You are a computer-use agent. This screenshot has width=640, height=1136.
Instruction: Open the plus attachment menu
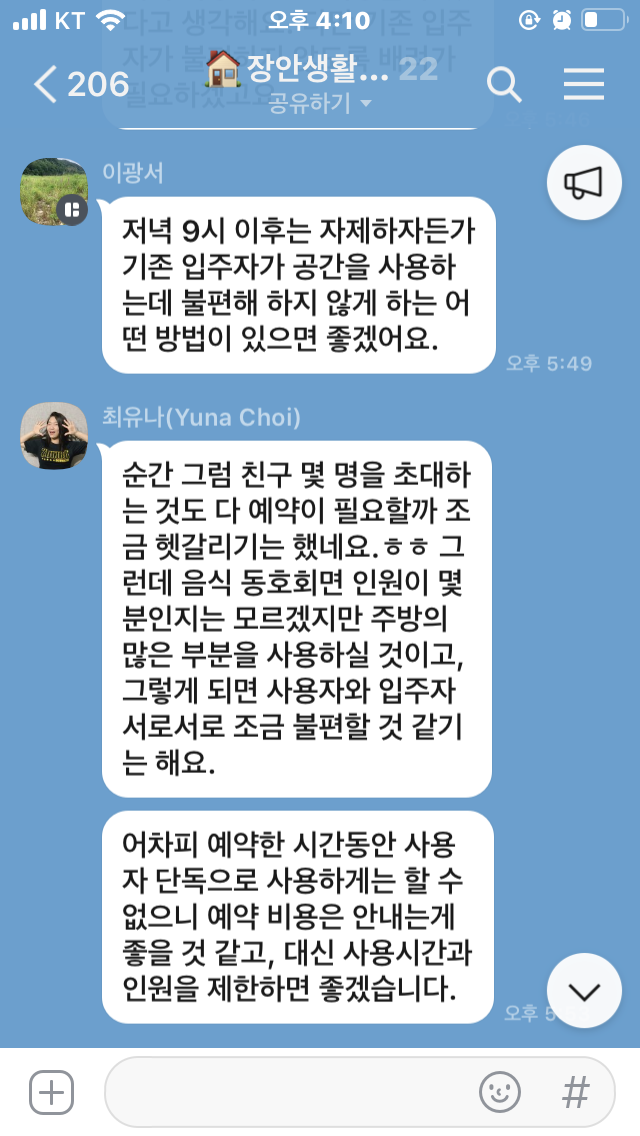51,1092
